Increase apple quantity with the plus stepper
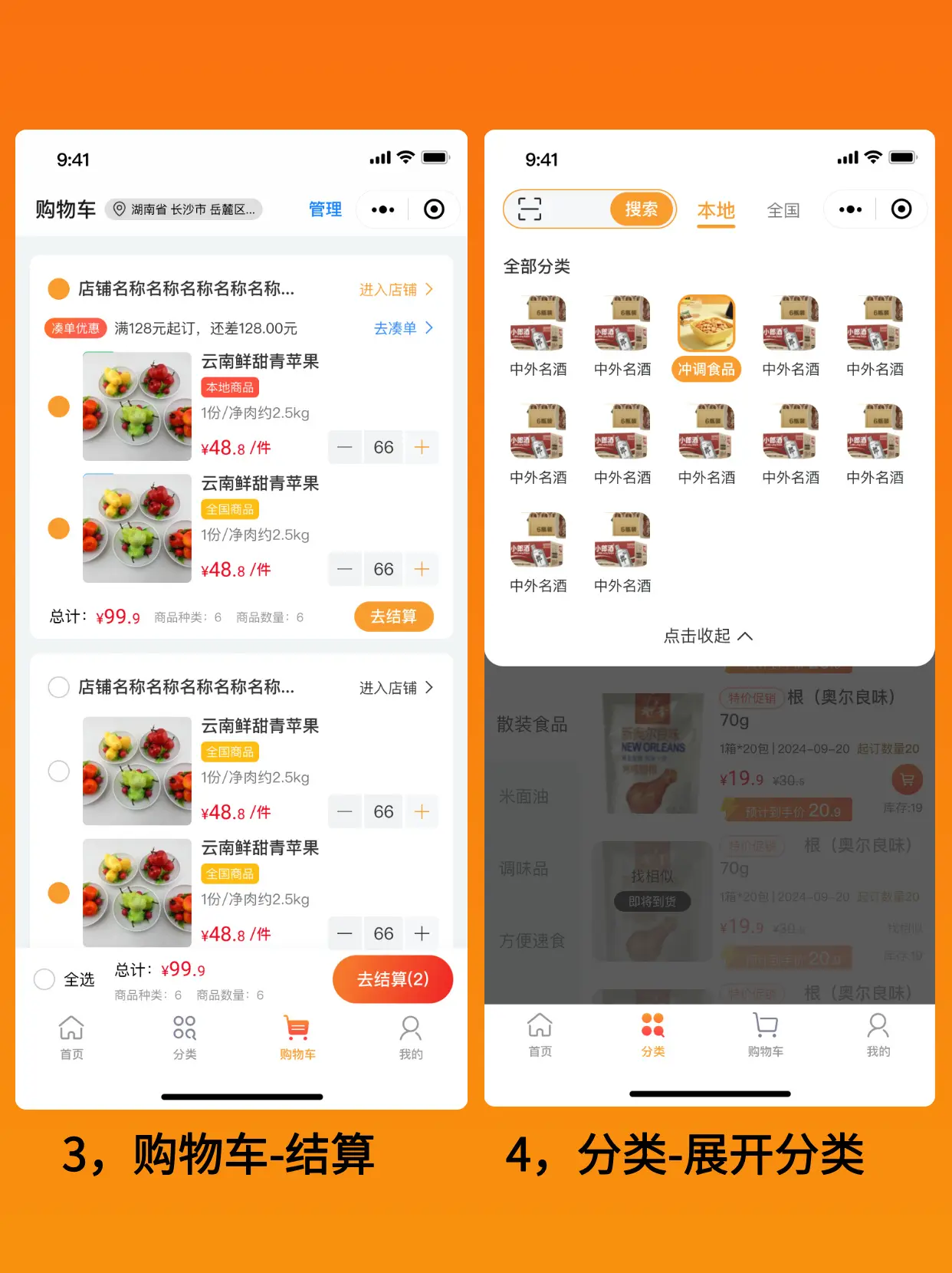The image size is (952, 1273). coord(421,447)
